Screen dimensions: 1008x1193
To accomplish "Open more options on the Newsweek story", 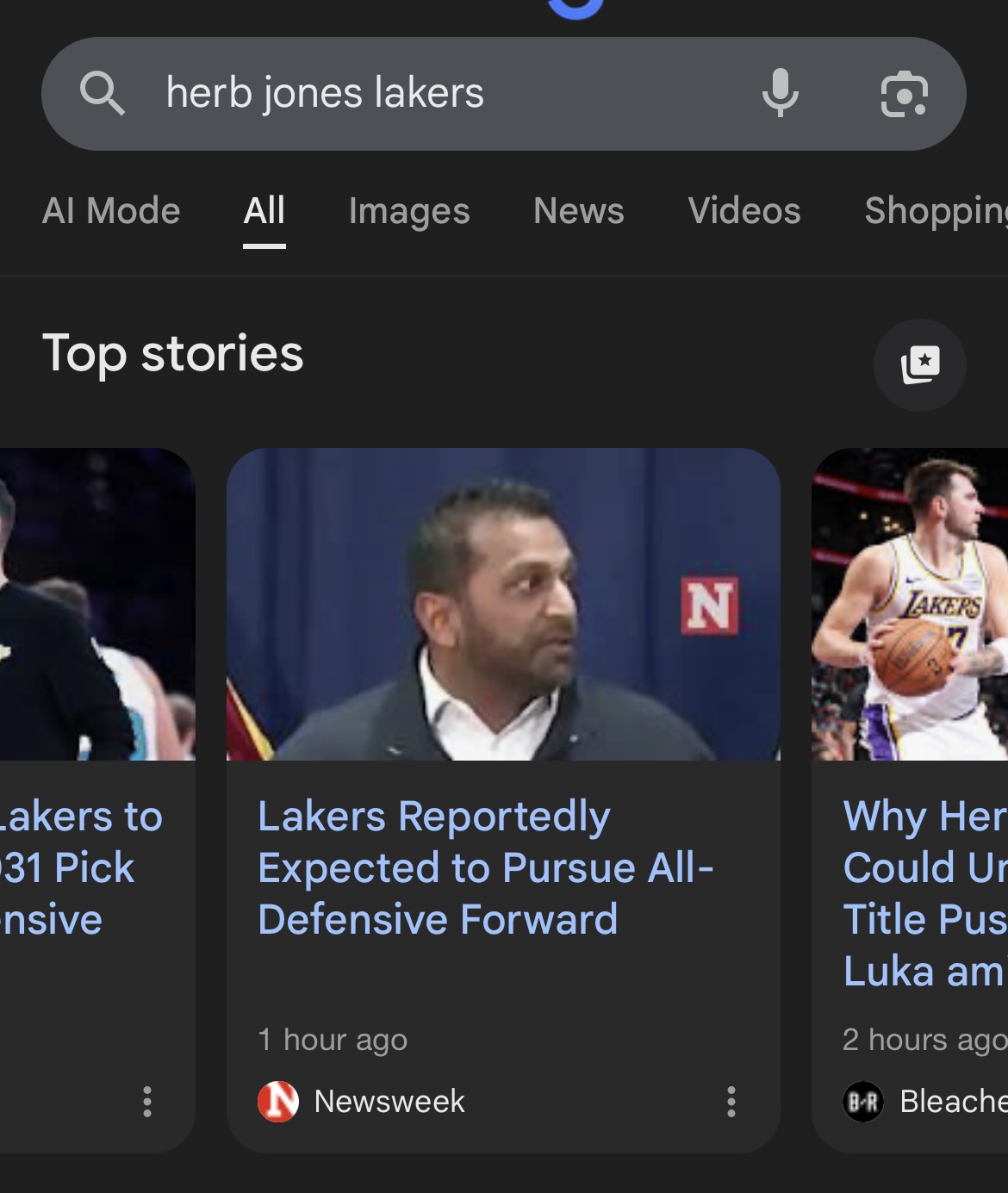I will tap(731, 1101).
